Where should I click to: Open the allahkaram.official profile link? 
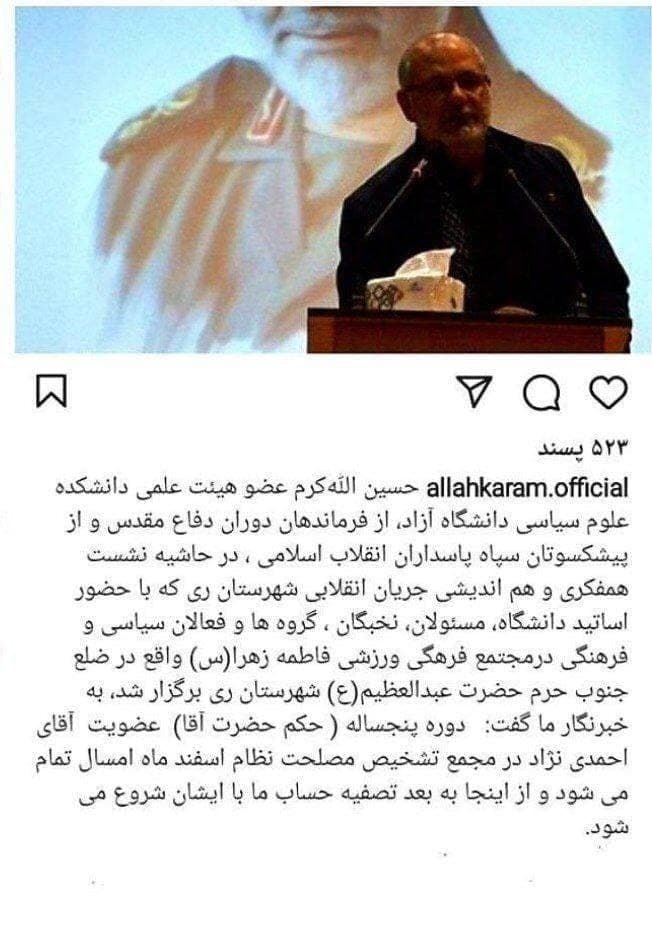click(528, 488)
